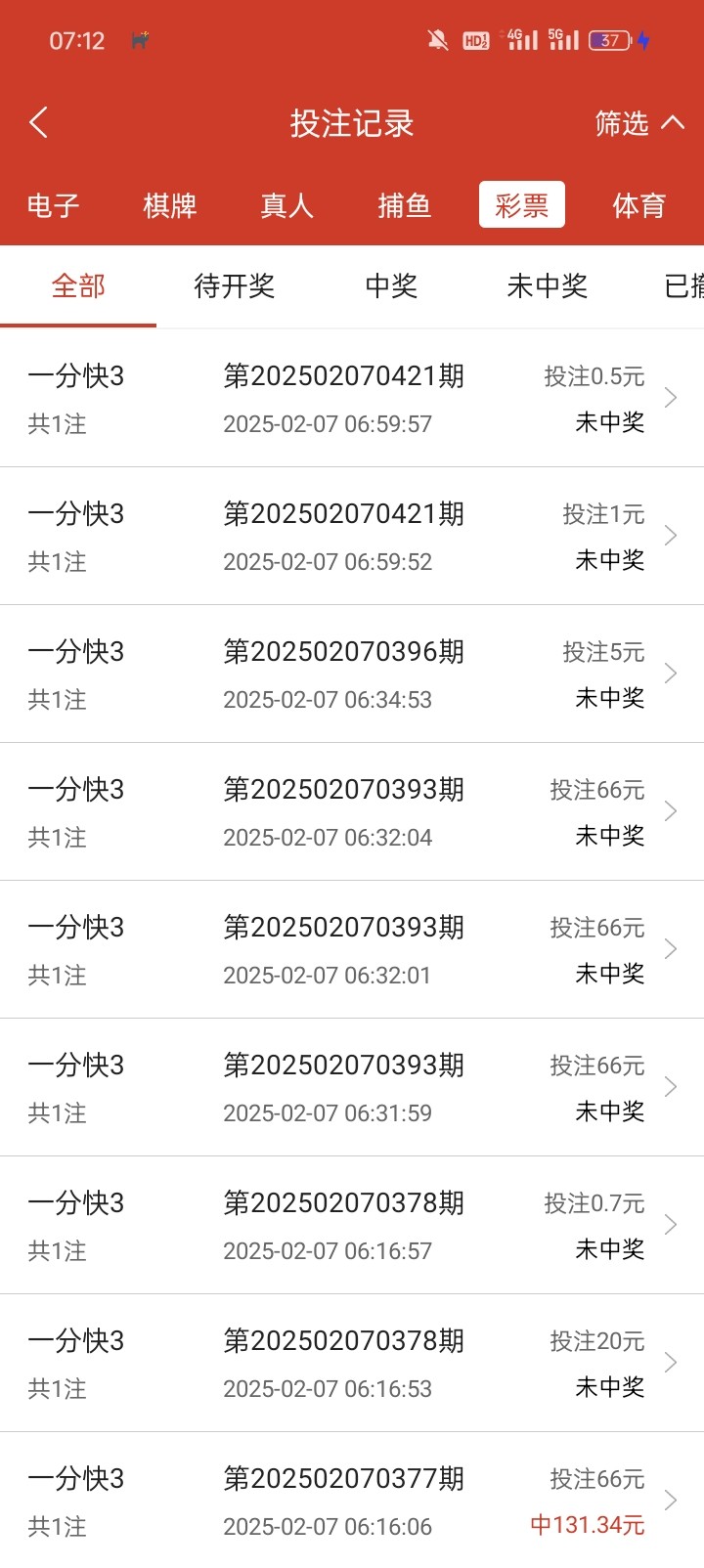
Task: Show only 中奖 winning bets
Action: point(391,286)
